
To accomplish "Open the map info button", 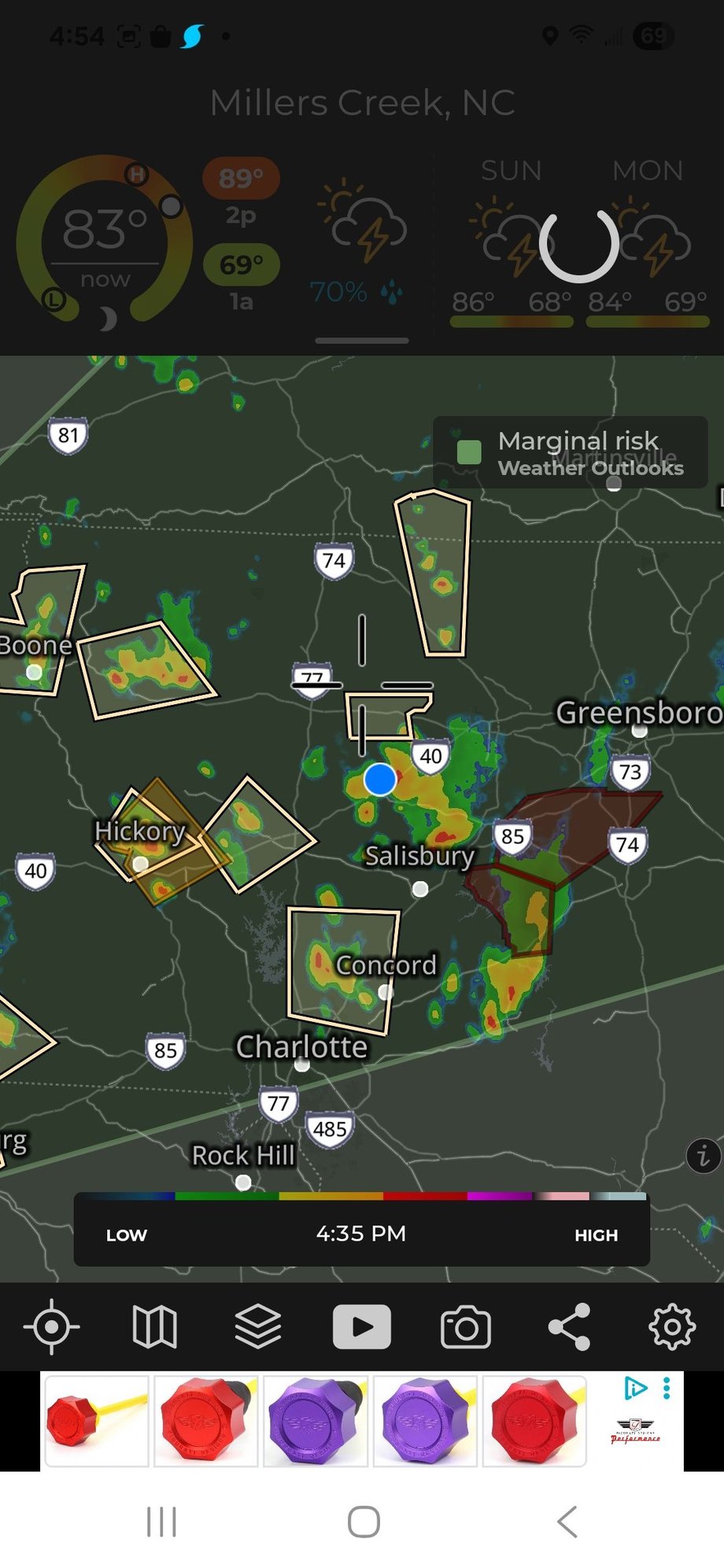I will coord(703,1156).
